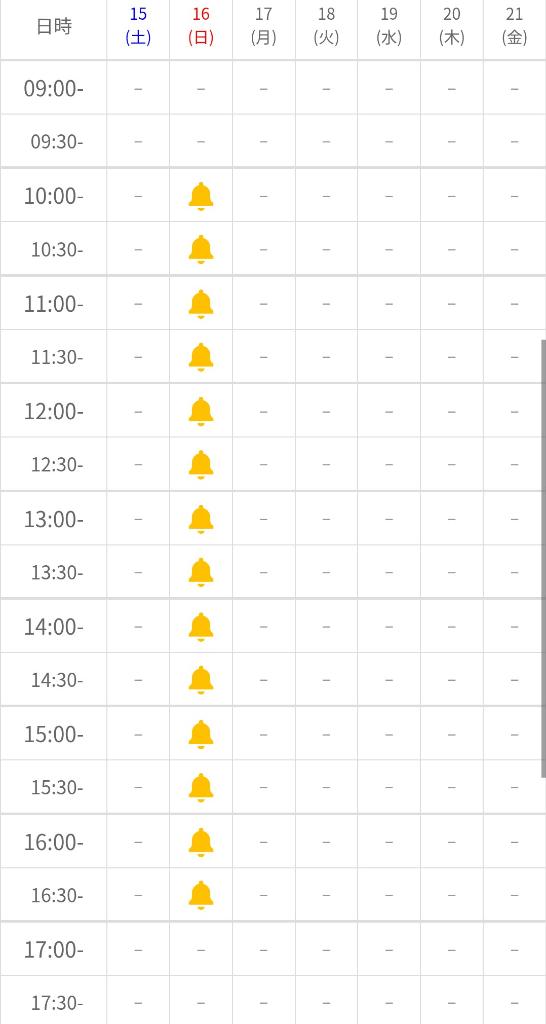546x1024 pixels.
Task: Pick the 12:30 bell on the 16th
Action: (201, 465)
